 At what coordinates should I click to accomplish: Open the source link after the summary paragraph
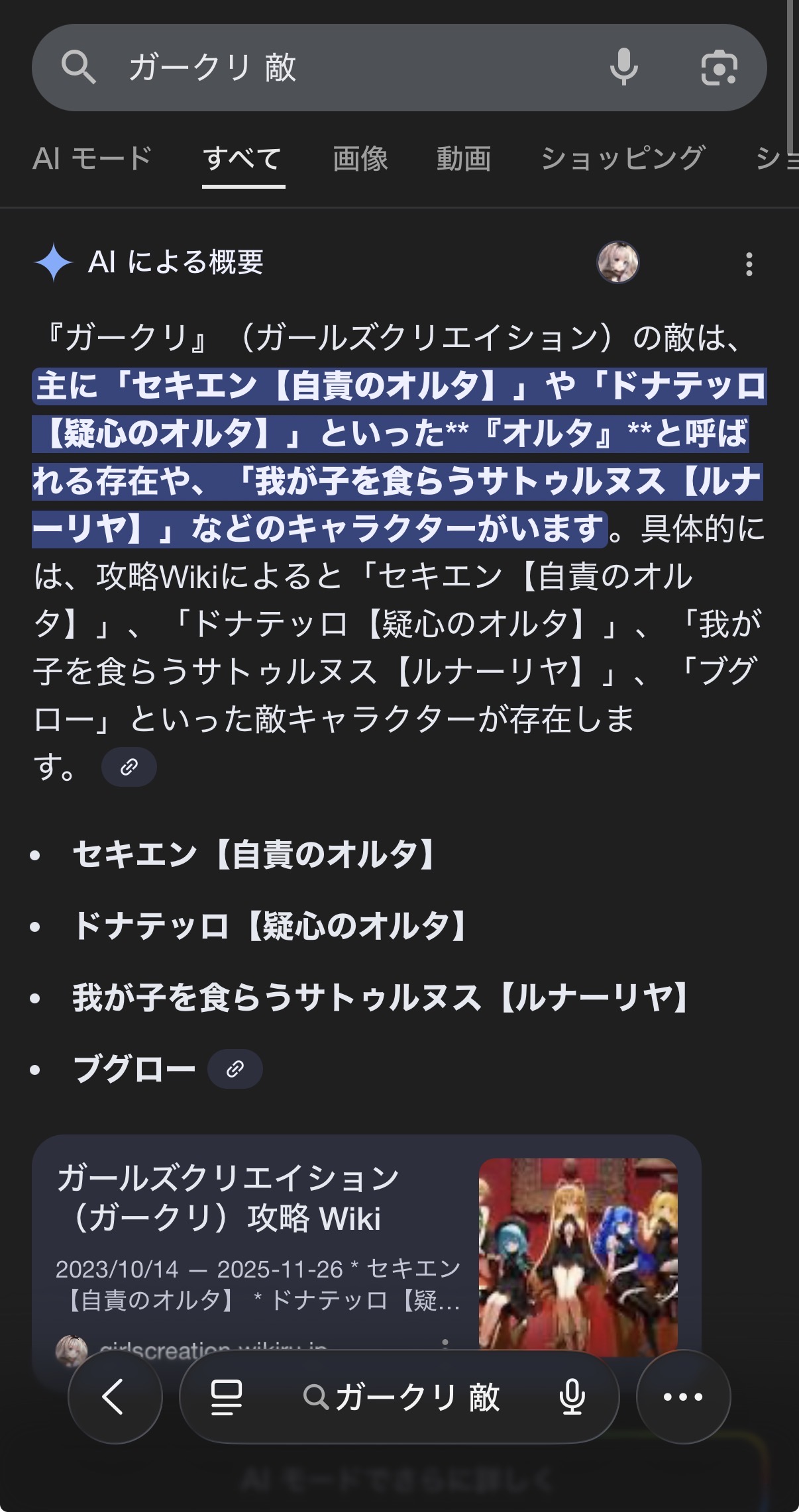pyautogui.click(x=129, y=767)
